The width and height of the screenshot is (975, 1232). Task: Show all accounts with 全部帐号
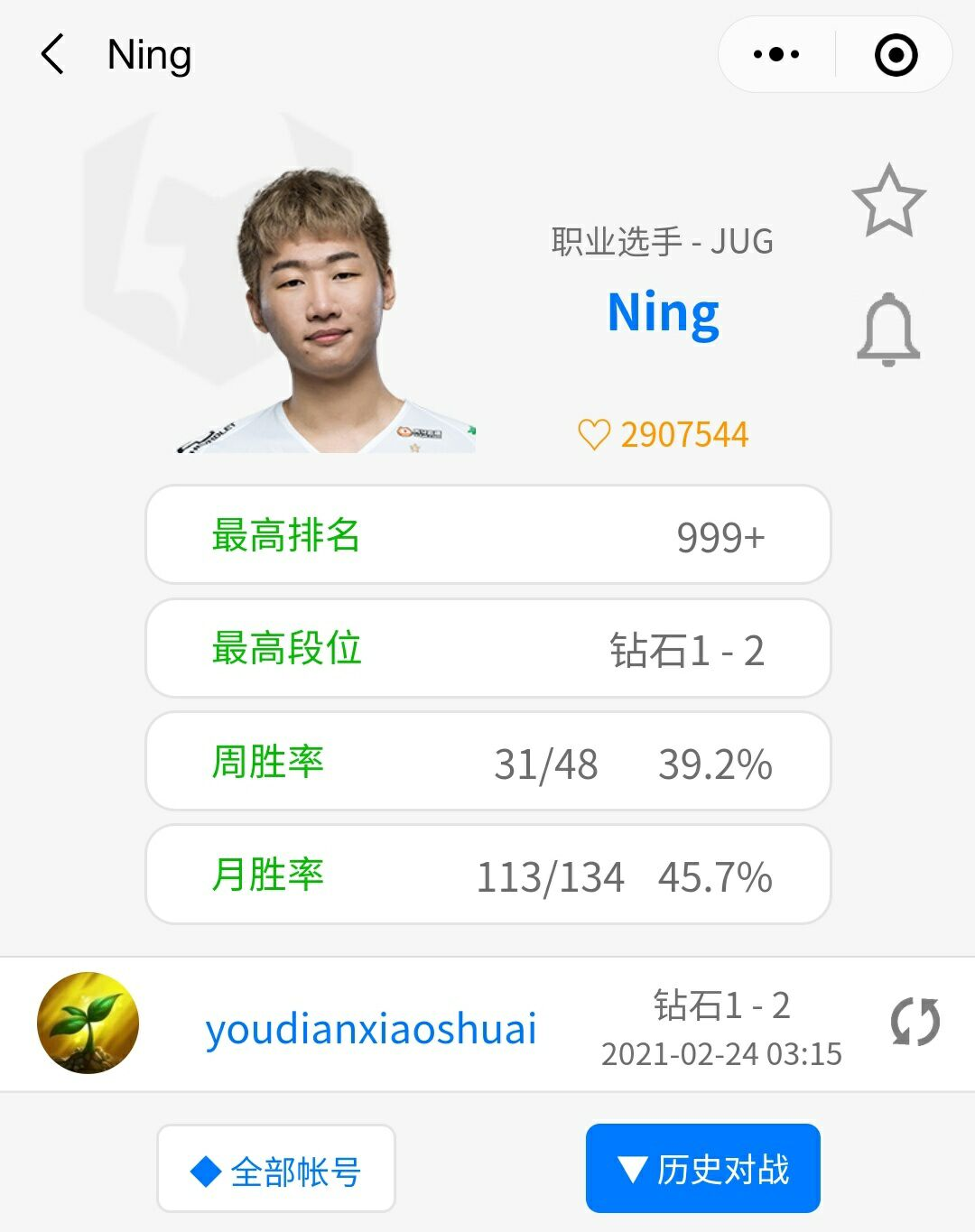coord(276,1171)
